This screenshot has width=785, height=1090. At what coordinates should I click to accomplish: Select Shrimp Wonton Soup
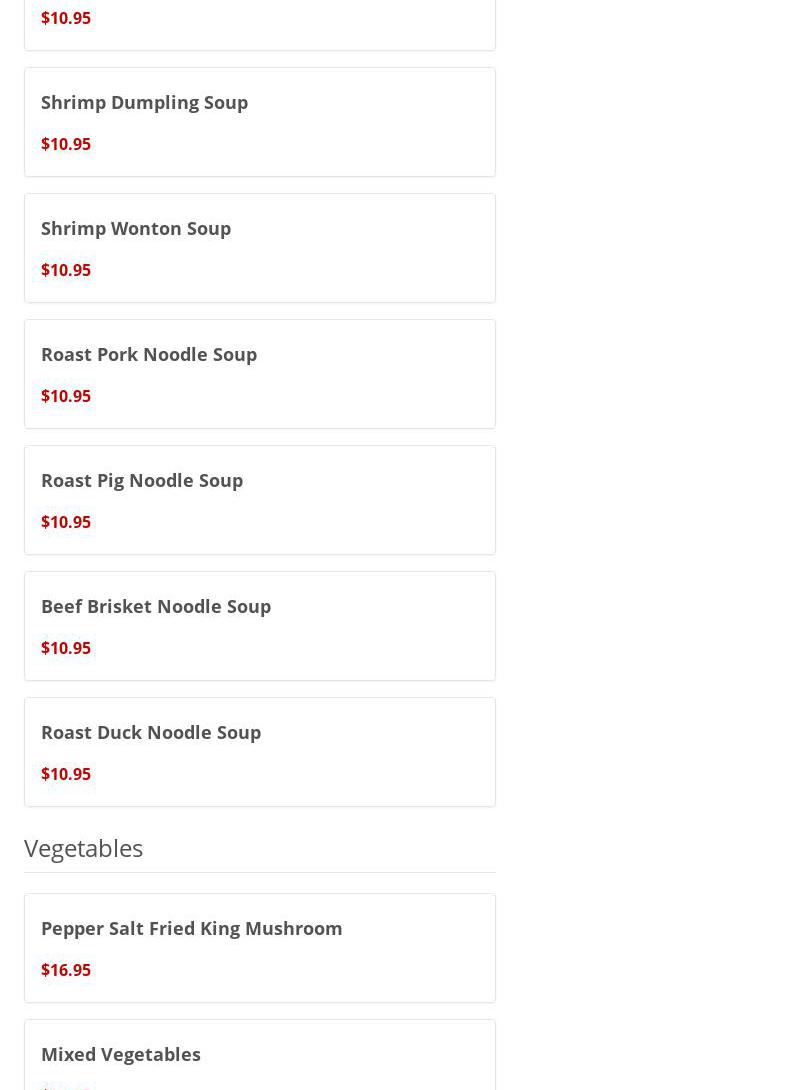(x=259, y=248)
